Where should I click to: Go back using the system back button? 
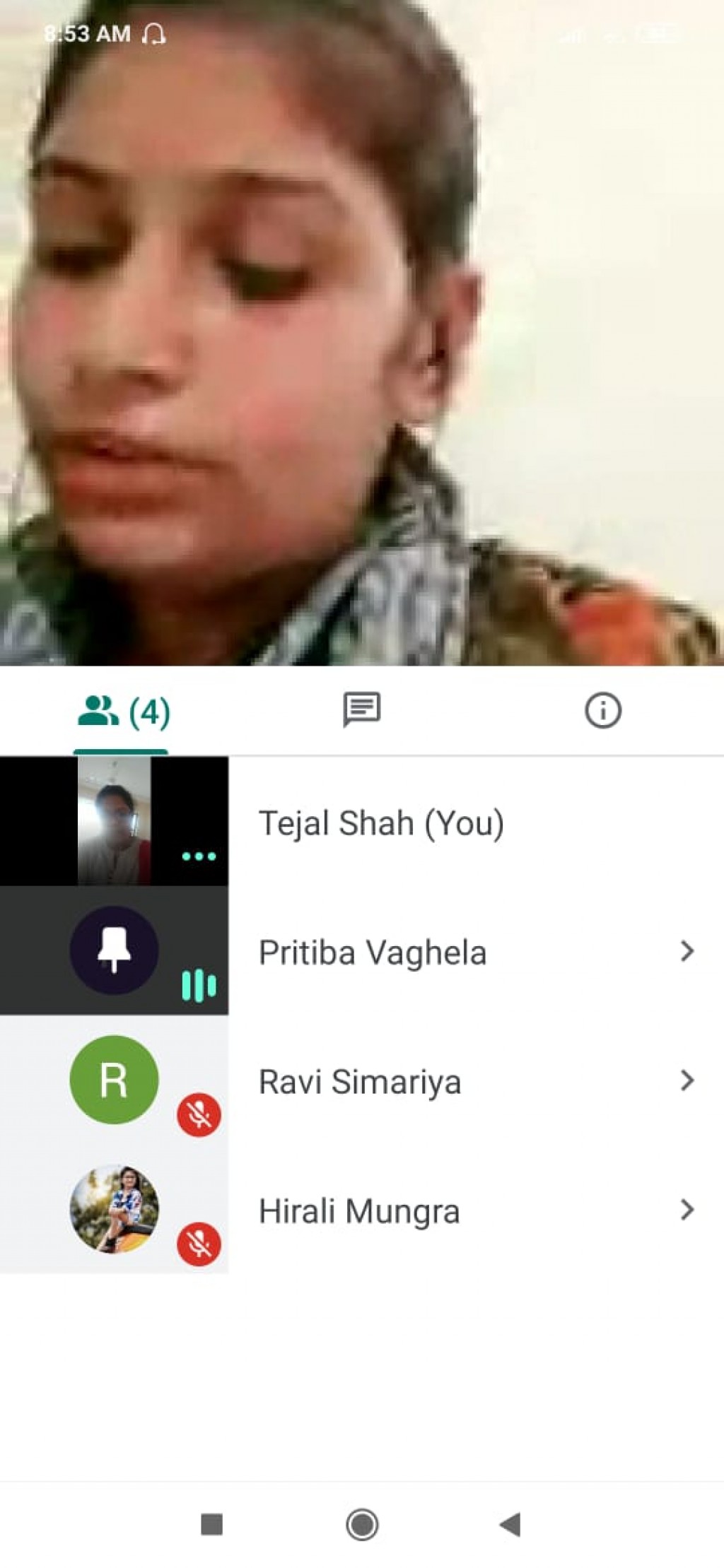[x=510, y=1524]
